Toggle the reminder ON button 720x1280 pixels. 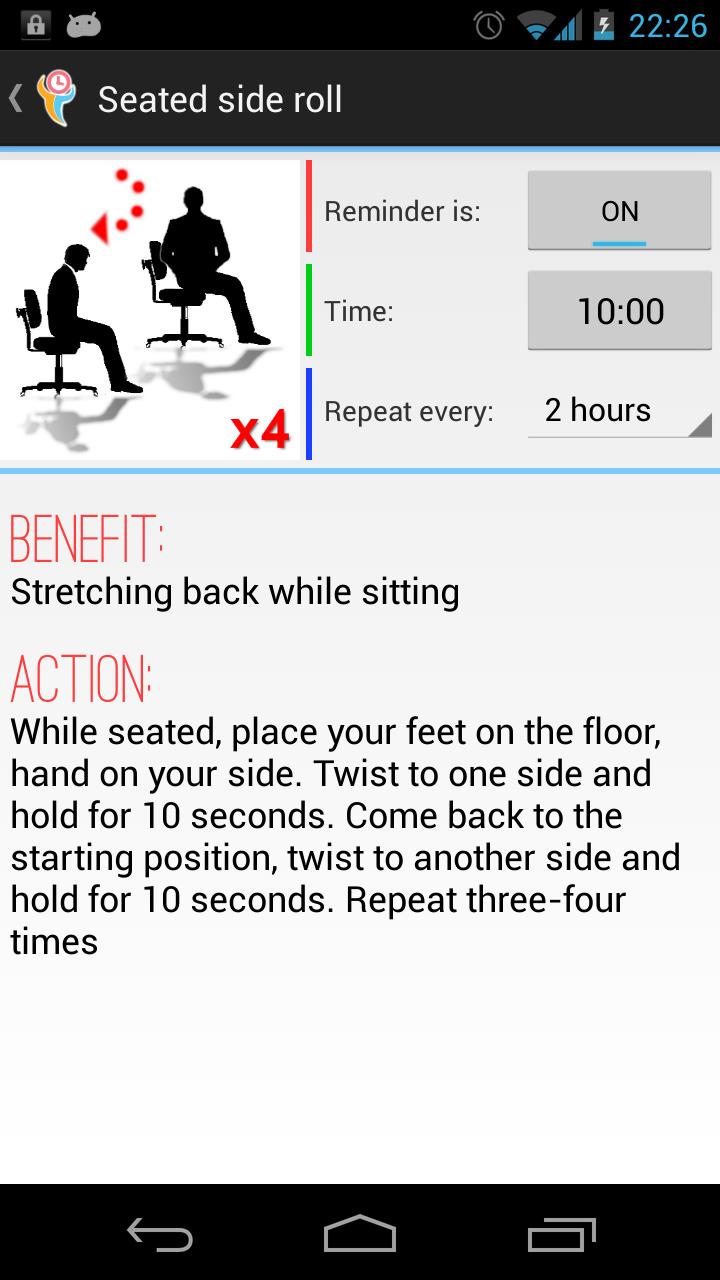pos(619,211)
